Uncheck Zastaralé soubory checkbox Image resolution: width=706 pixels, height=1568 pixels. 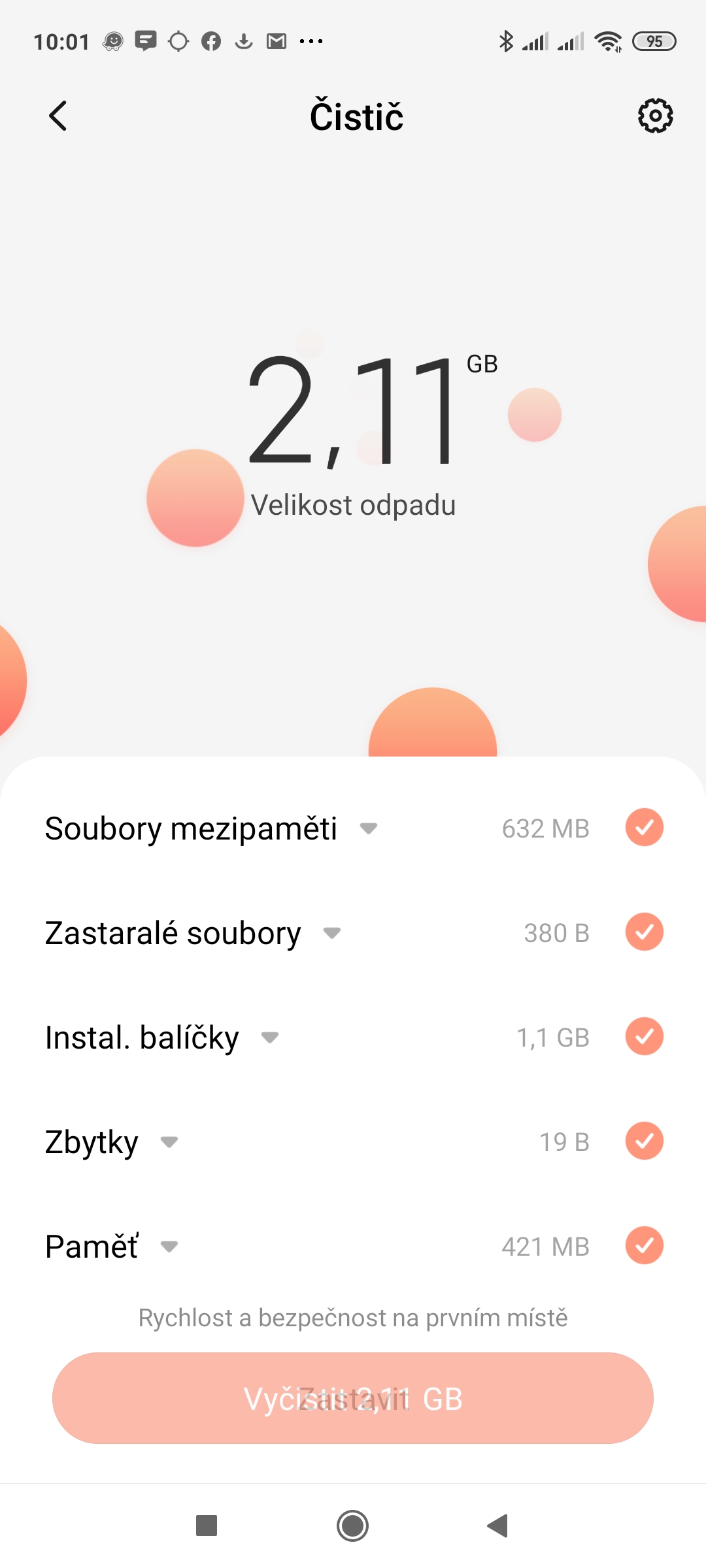[x=644, y=932]
